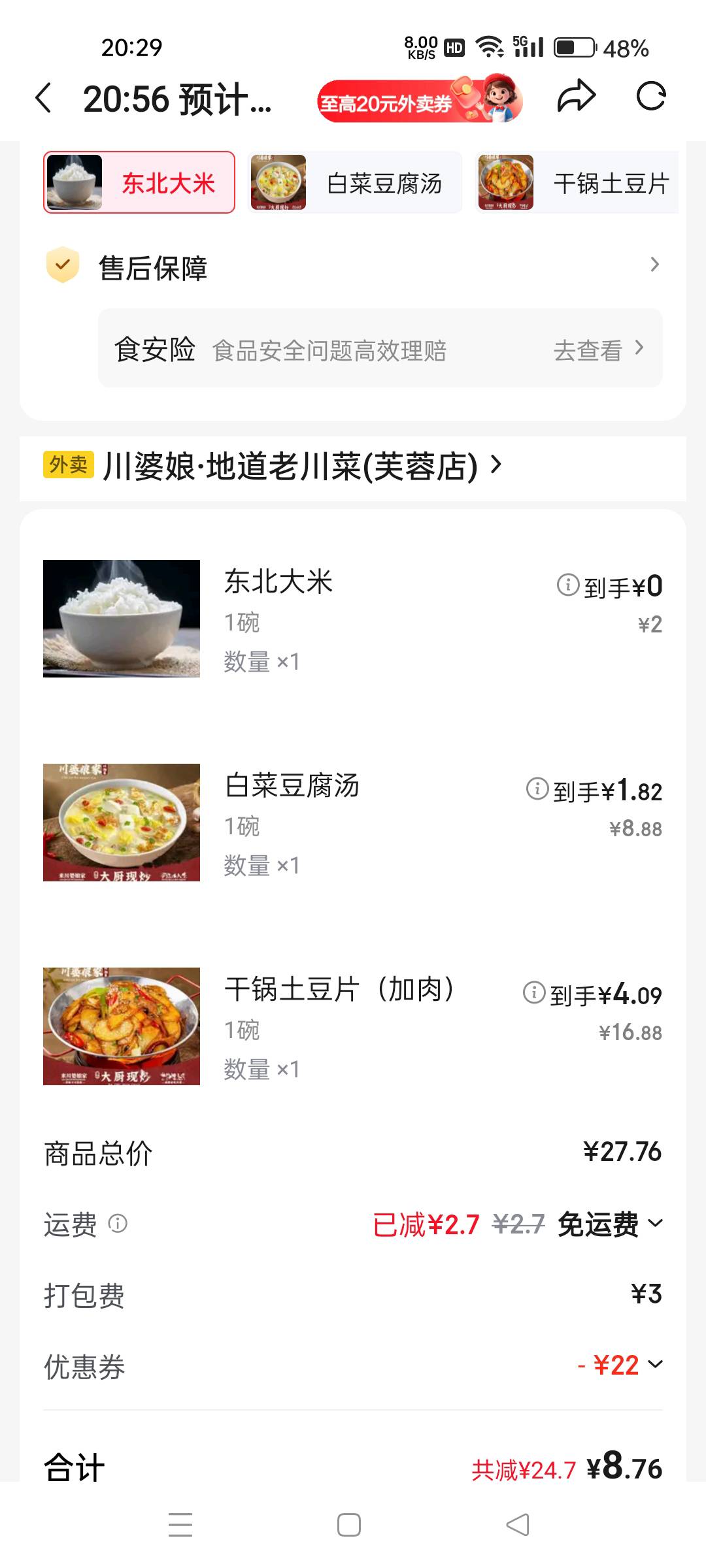Go back using the top-left arrow
The image size is (706, 1568).
click(x=43, y=98)
